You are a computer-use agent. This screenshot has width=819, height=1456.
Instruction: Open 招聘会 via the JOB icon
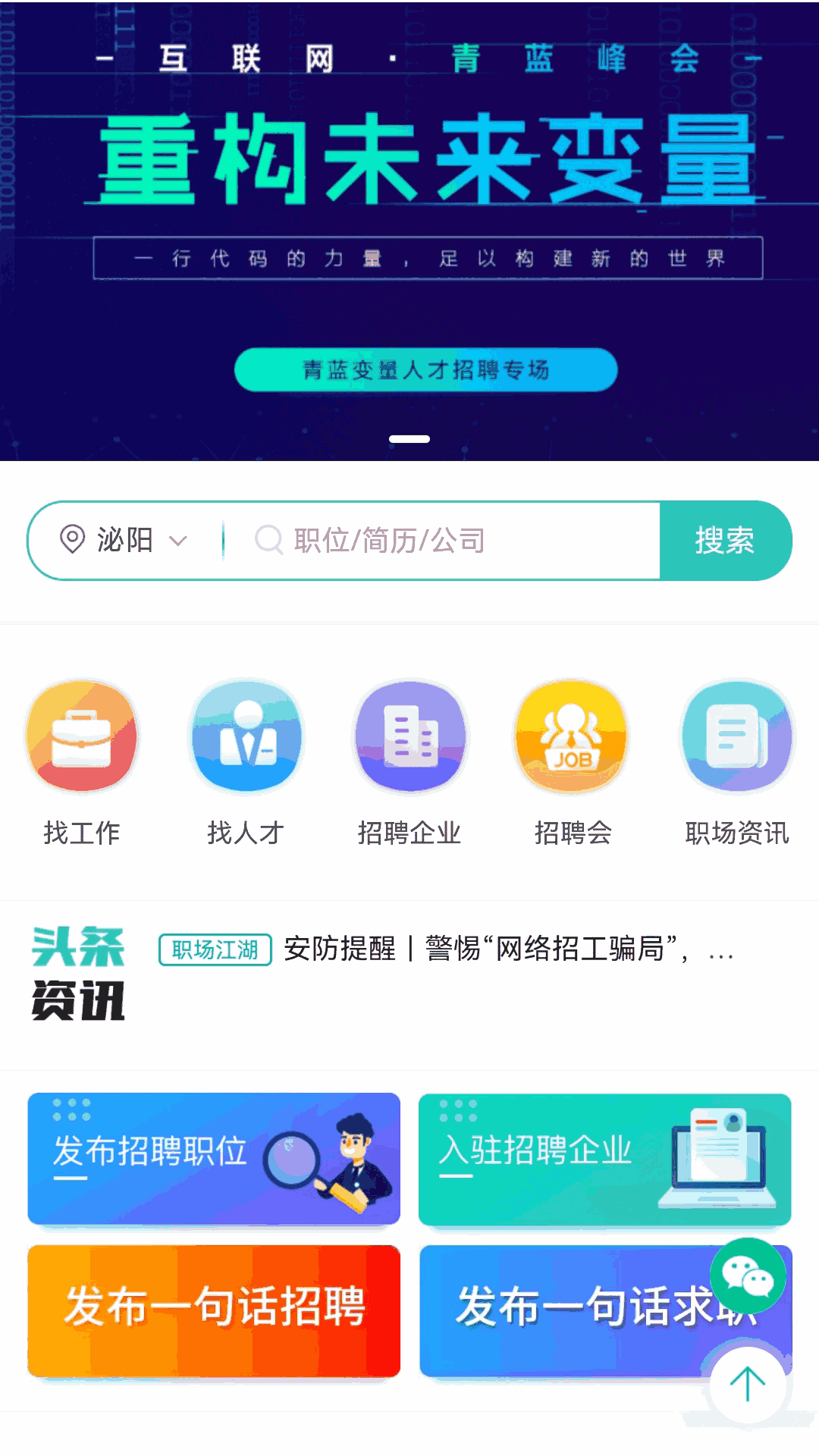pos(573,736)
